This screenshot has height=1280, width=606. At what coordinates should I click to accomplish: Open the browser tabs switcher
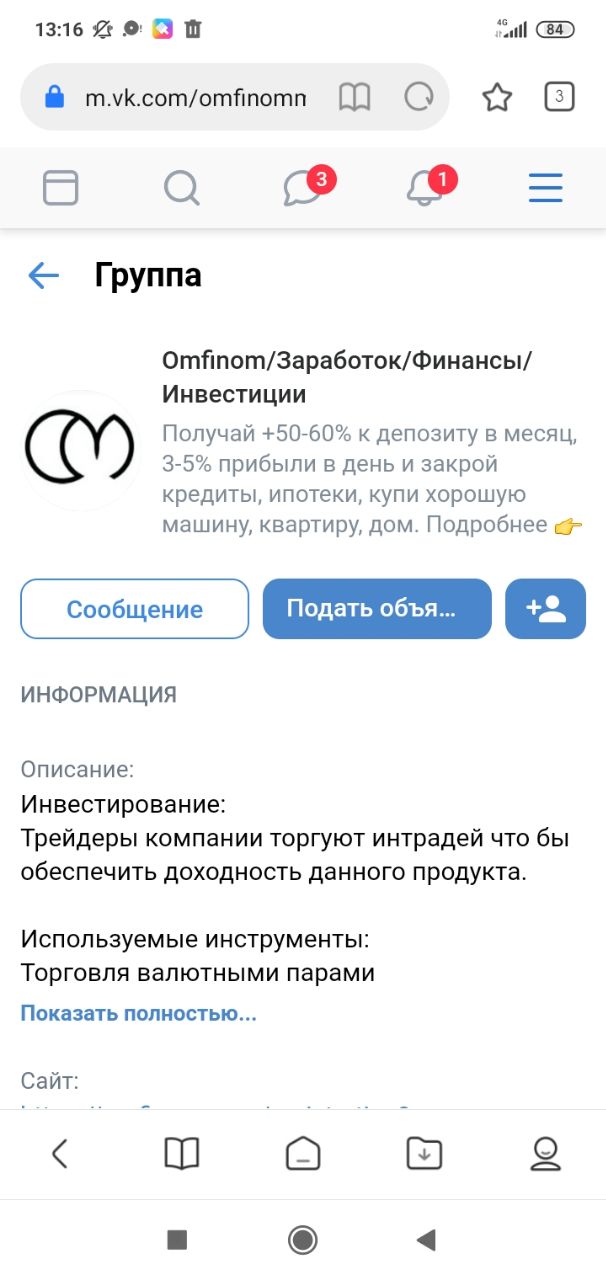point(559,97)
